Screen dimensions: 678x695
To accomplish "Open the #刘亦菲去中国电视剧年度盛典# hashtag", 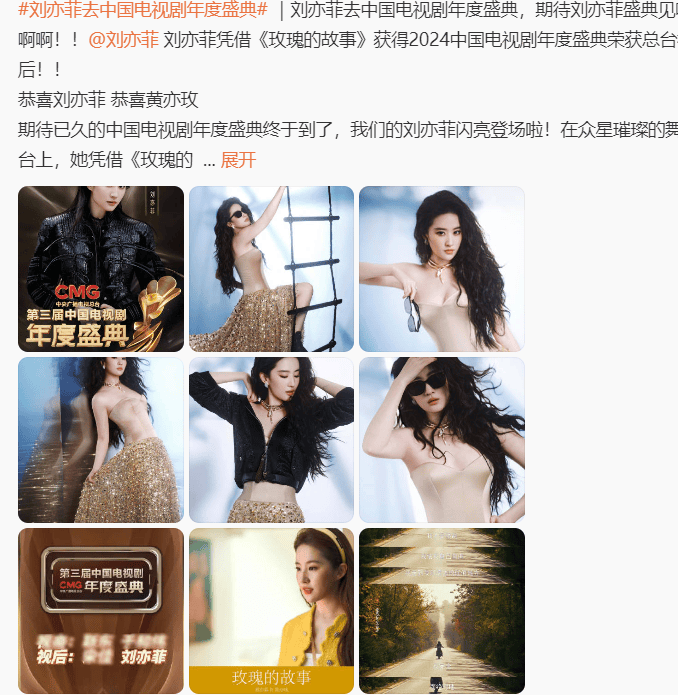I will tap(143, 11).
